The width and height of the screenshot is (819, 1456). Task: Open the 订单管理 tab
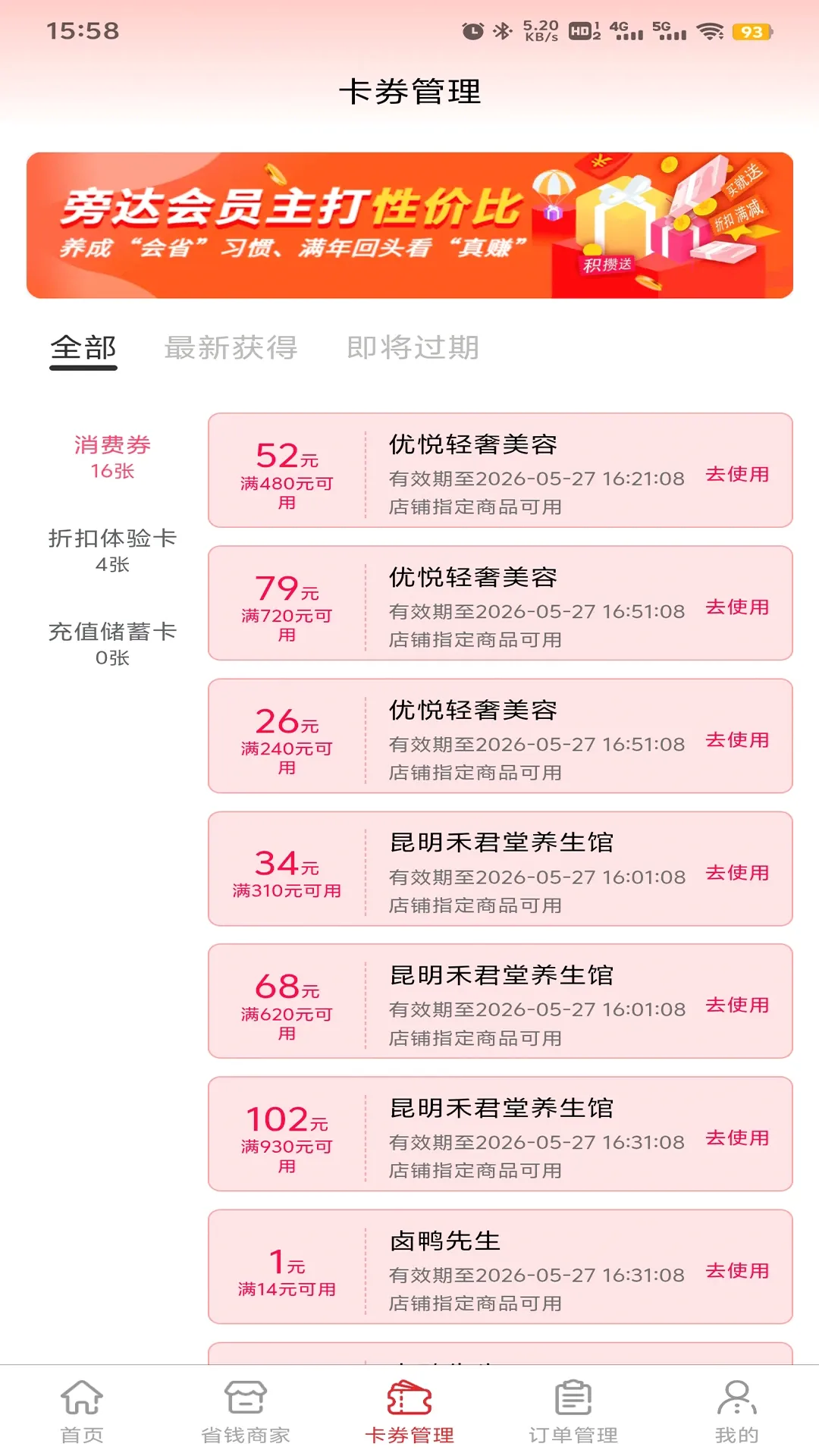[573, 1411]
